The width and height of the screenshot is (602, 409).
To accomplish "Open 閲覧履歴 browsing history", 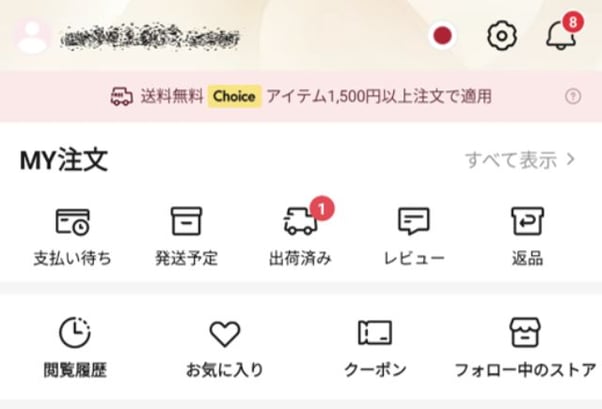I will (75, 347).
